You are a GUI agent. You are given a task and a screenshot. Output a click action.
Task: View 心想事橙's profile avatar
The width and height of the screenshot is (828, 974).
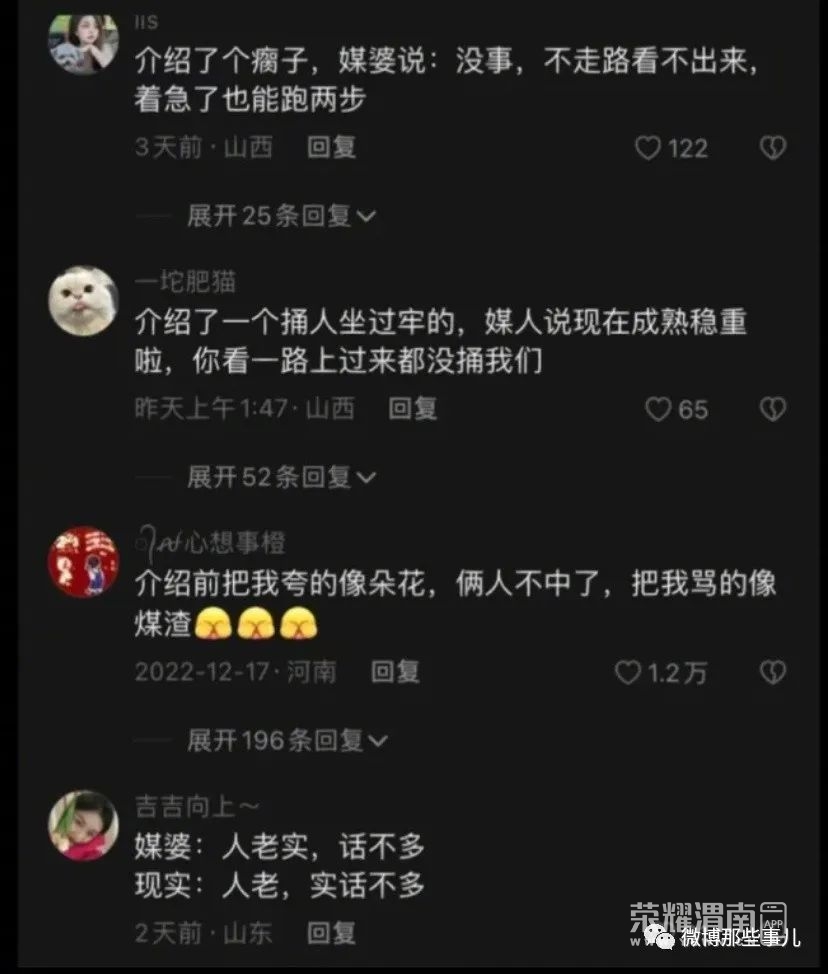(84, 562)
